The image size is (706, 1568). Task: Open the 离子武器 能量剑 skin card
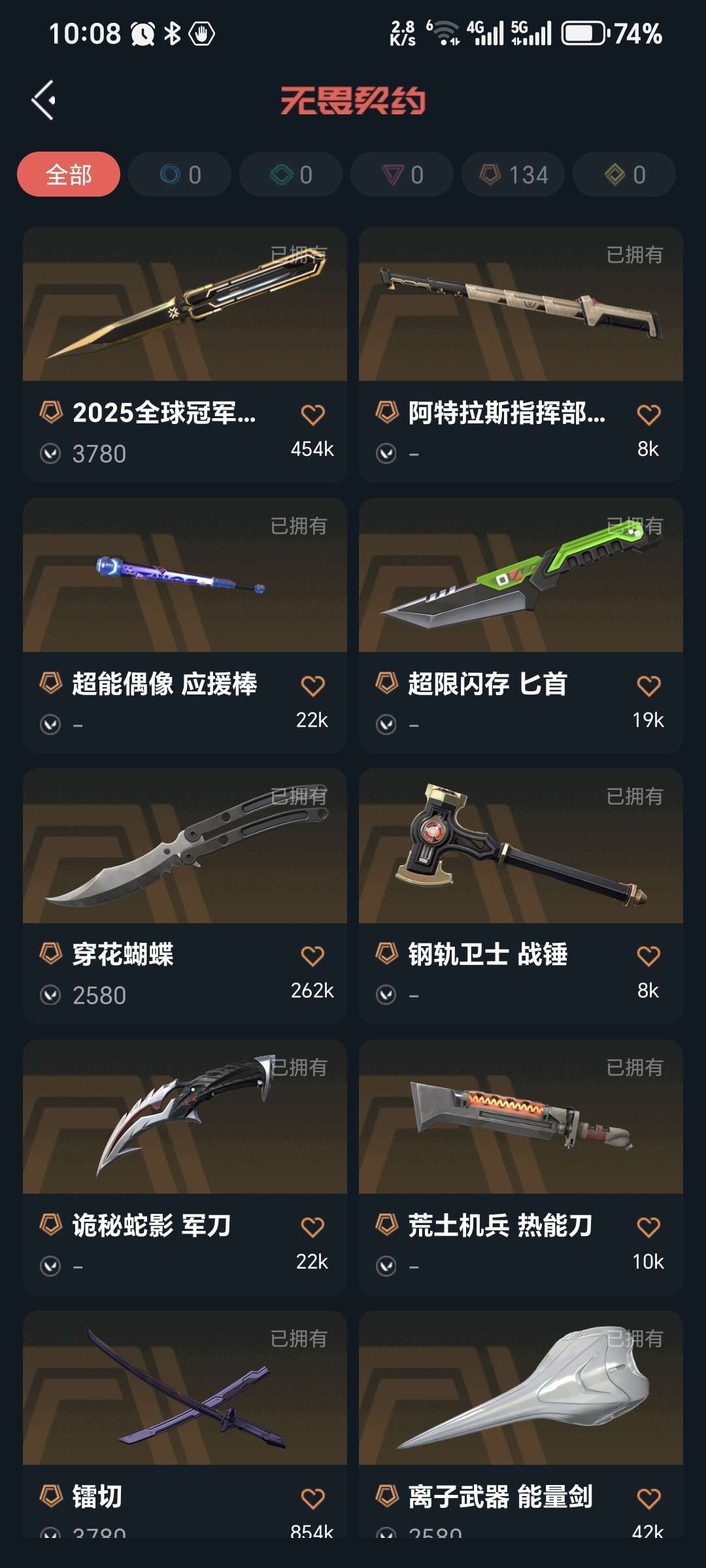click(520, 1388)
